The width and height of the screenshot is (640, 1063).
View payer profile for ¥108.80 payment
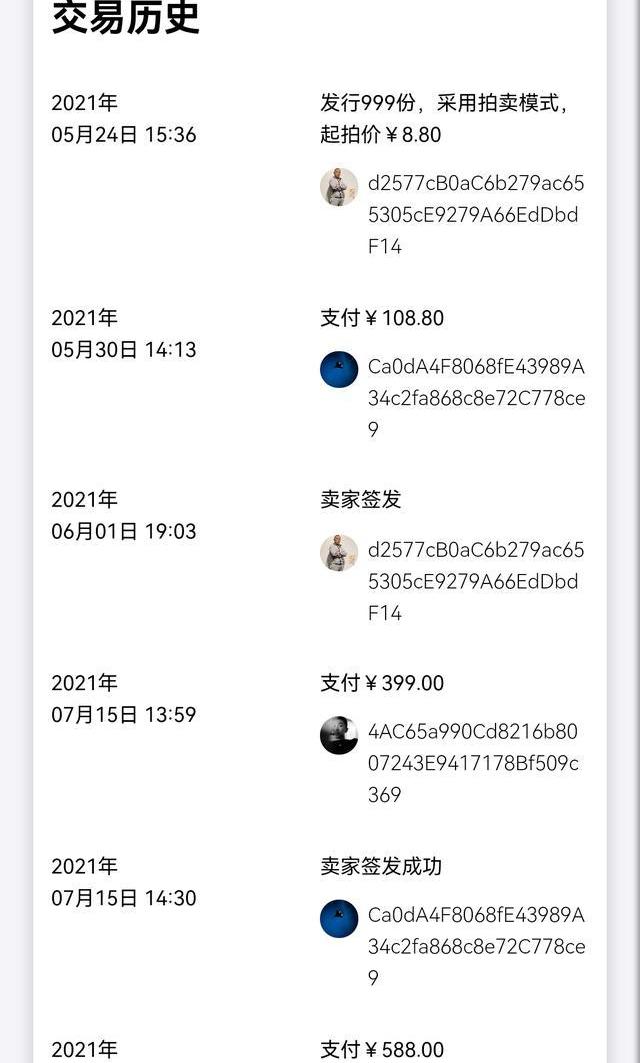coord(339,370)
